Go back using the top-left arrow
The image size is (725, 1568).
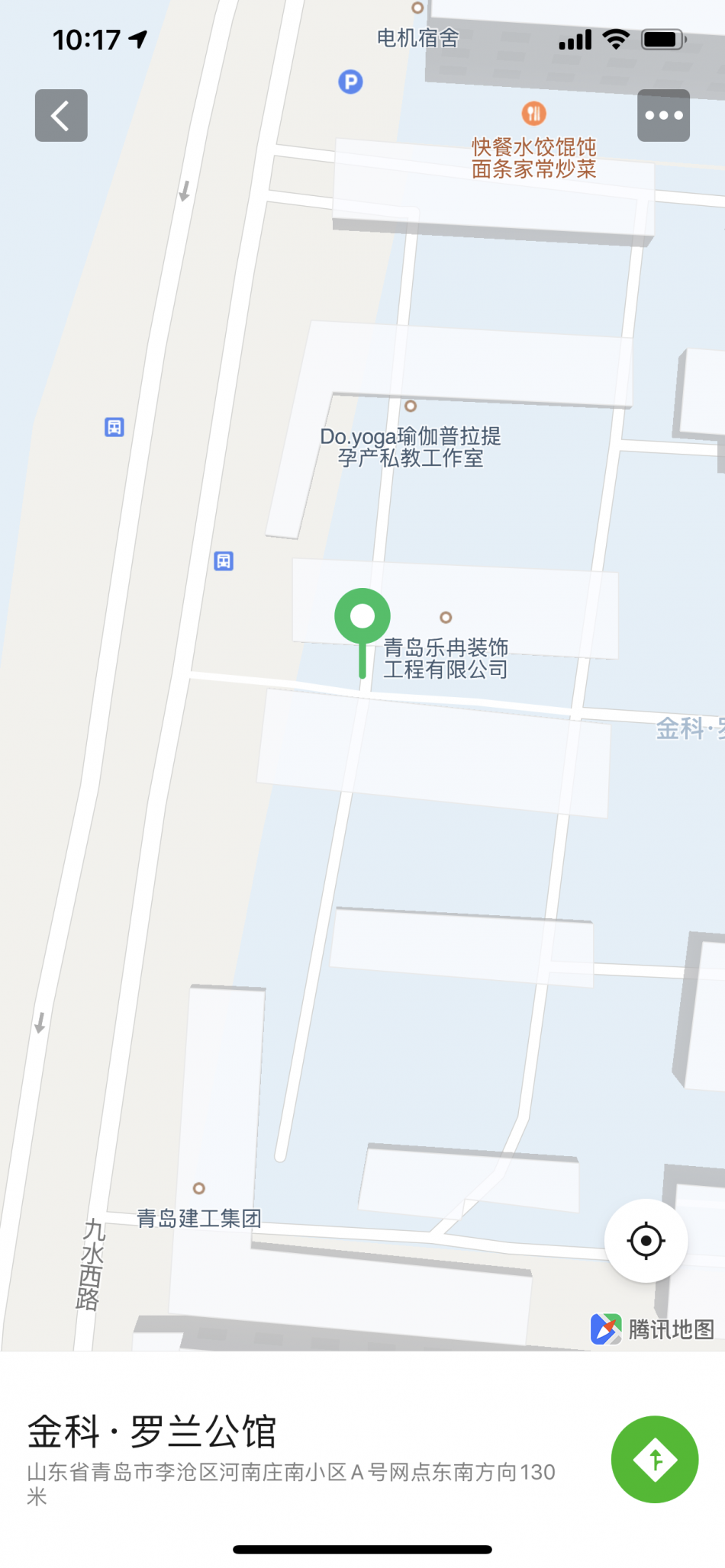tap(61, 116)
